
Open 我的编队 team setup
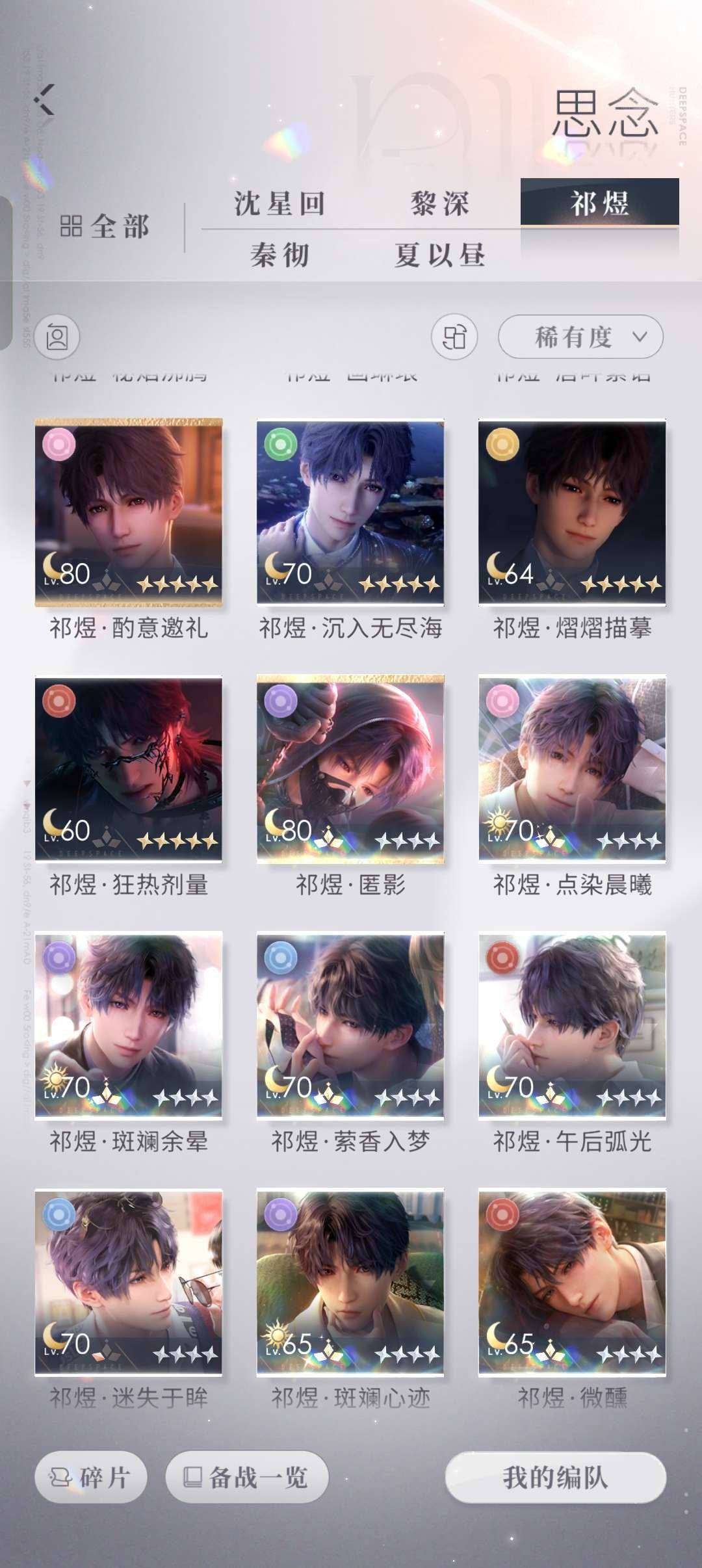pos(556,1477)
